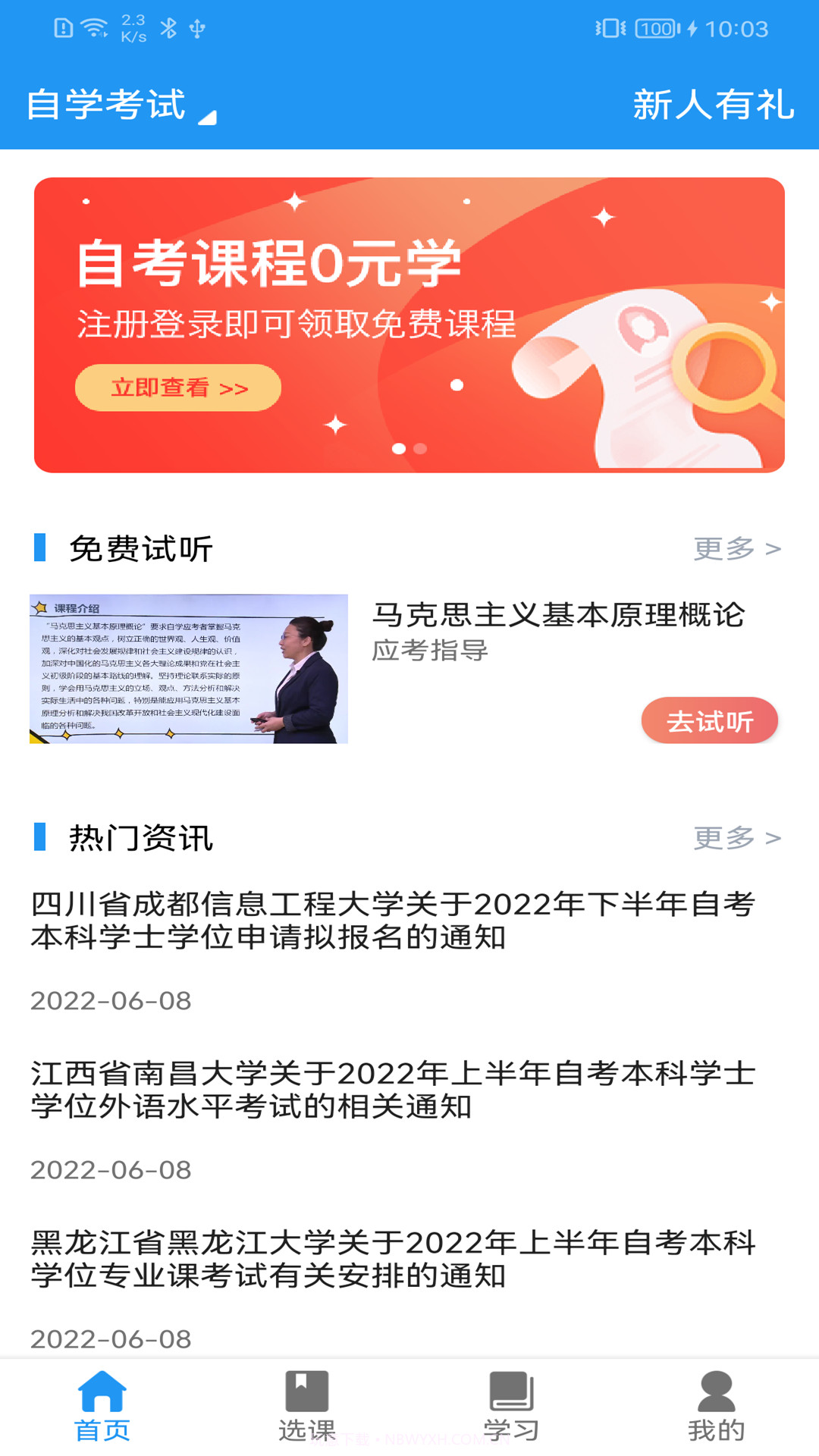Switch to the 学习 tab
This screenshot has width=819, height=1456.
click(512, 1407)
